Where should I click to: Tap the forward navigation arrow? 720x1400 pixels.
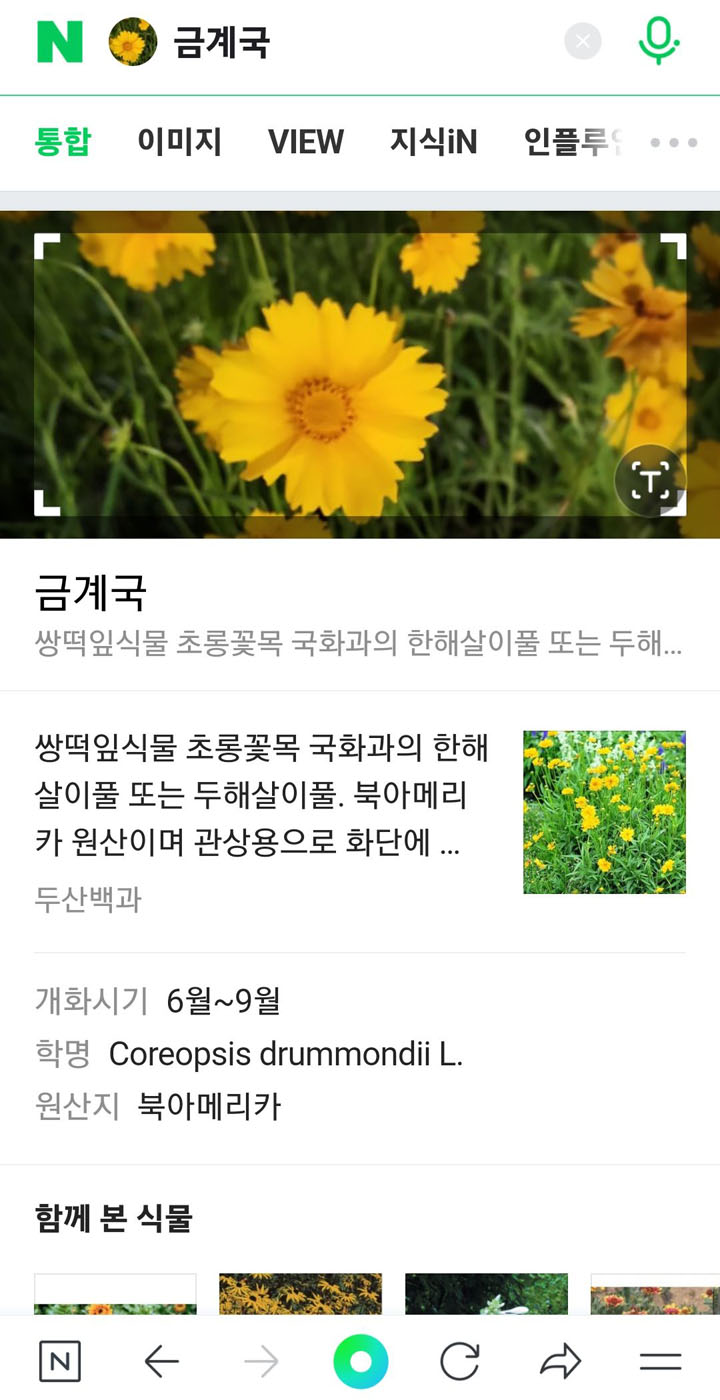coord(261,1360)
